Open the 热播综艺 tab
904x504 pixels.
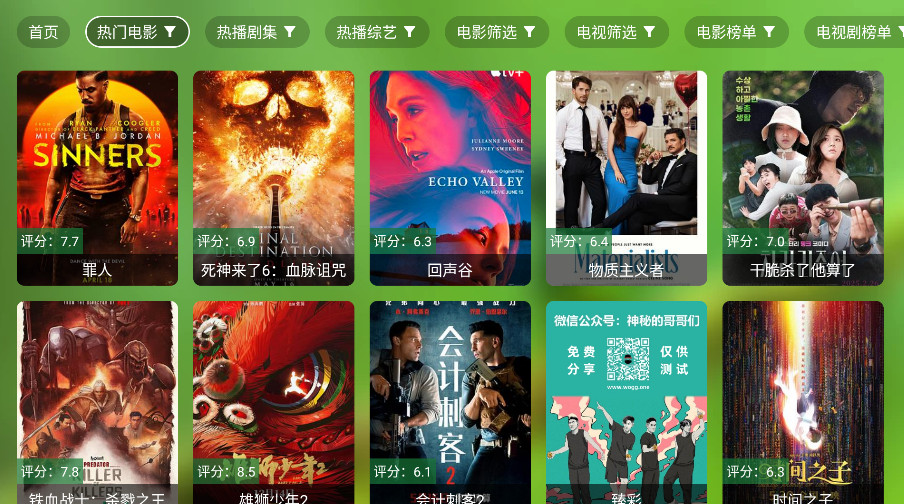click(x=376, y=32)
